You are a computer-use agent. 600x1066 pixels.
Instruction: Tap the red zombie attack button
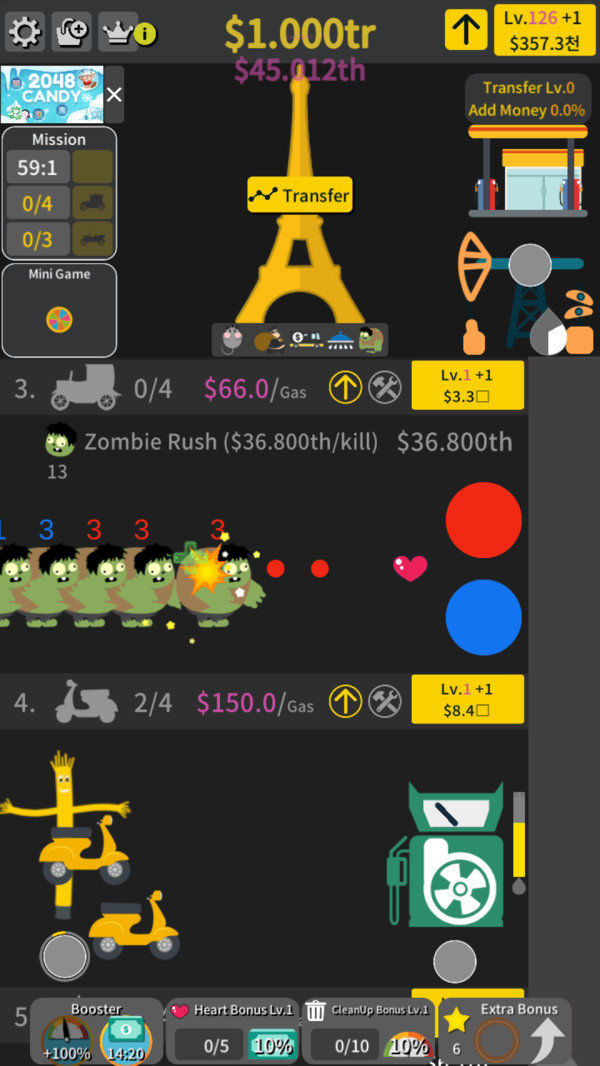coord(483,520)
